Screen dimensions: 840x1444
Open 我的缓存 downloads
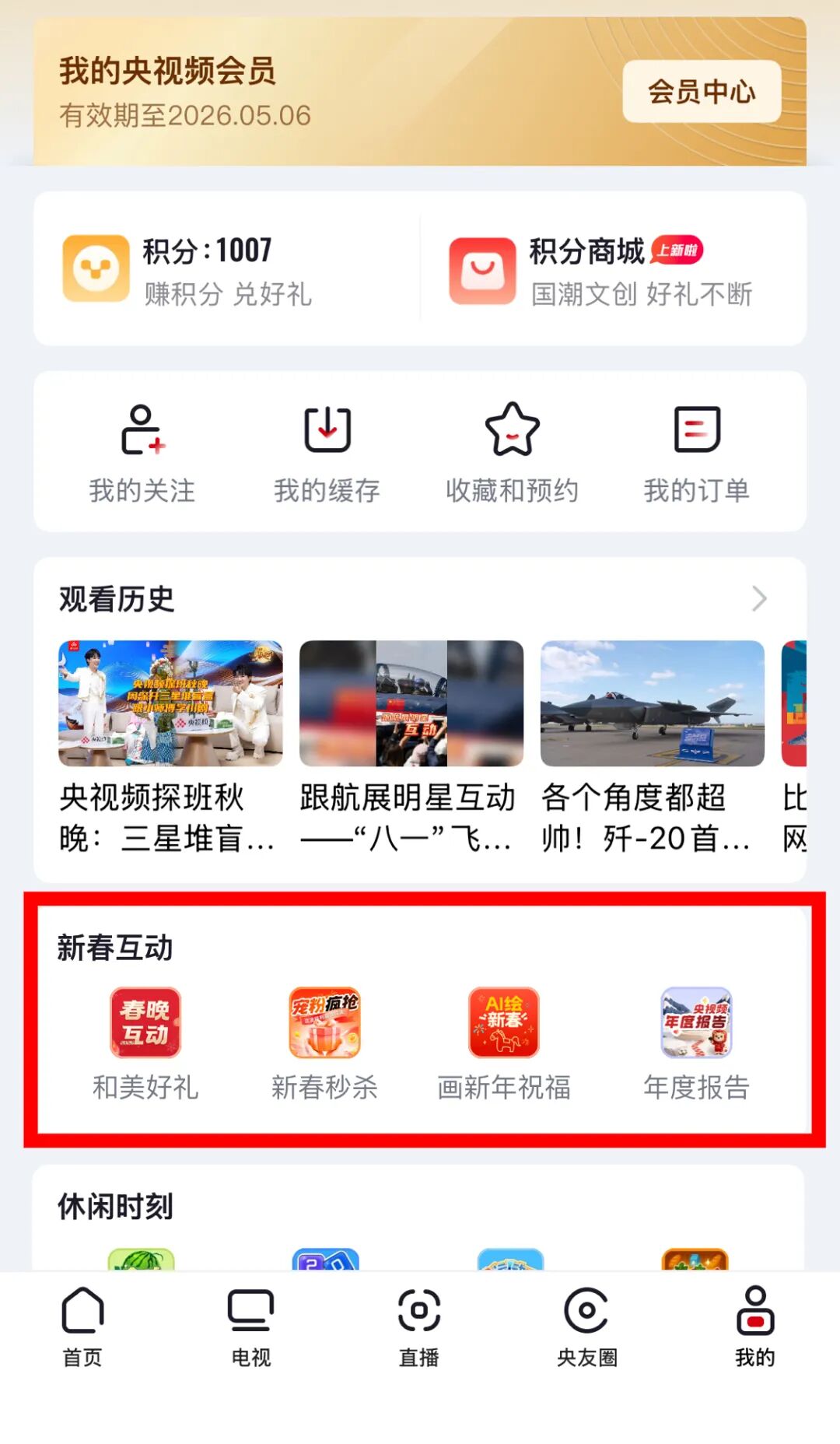(x=327, y=453)
